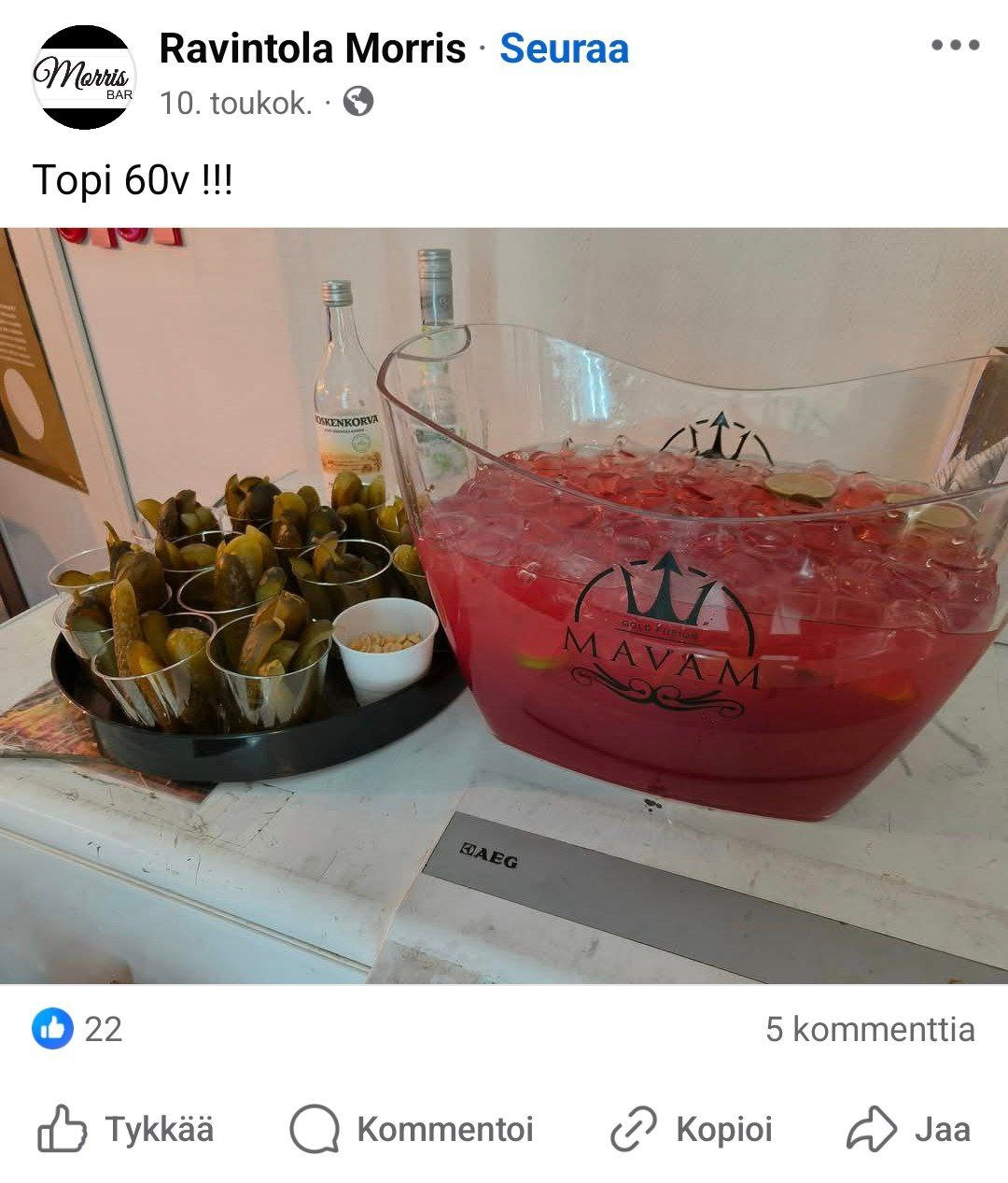Like the post with Tykkää
1008x1183 pixels.
[x=126, y=1130]
